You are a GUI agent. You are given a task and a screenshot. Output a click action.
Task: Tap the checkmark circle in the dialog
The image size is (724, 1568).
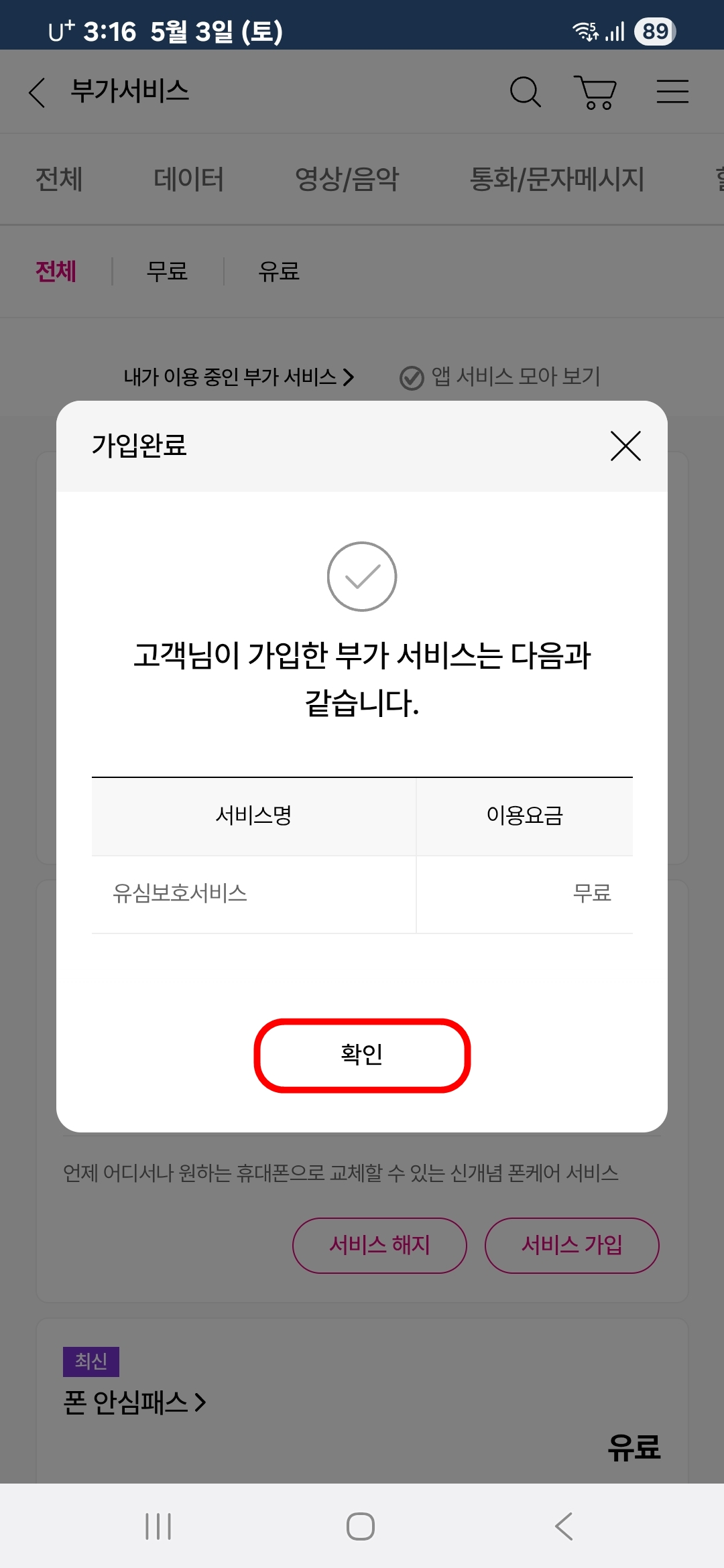click(x=361, y=577)
